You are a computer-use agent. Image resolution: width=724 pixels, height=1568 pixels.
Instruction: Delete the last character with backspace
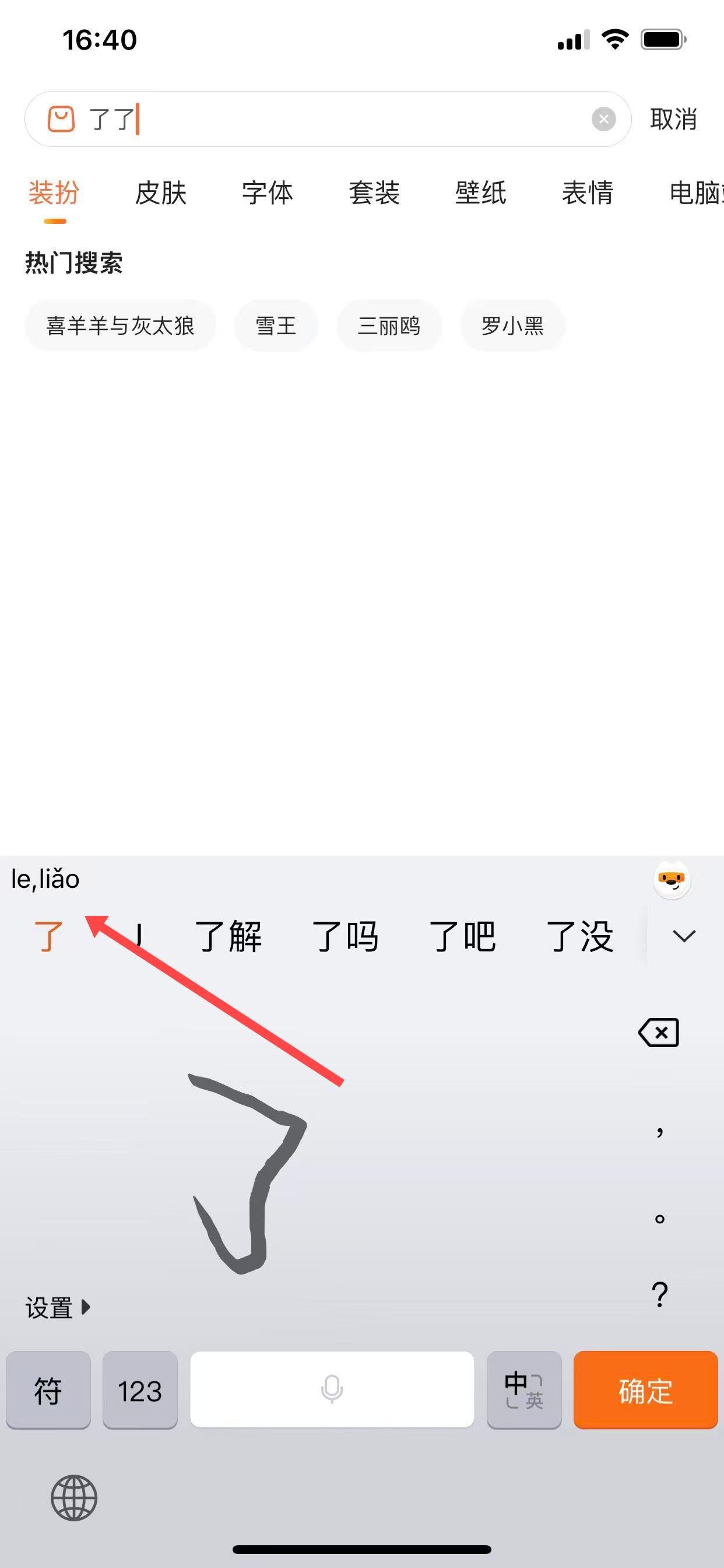(x=658, y=1032)
